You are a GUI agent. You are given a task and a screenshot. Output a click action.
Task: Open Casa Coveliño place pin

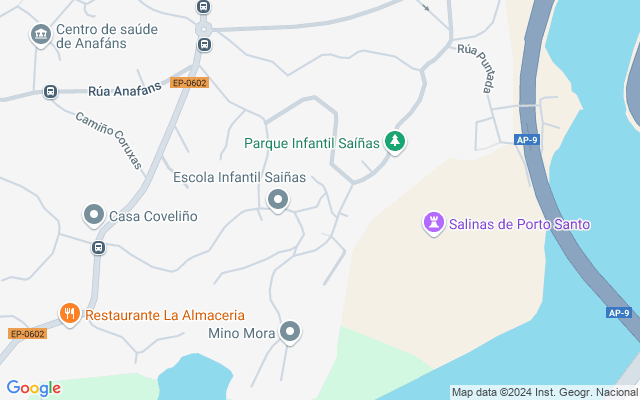pyautogui.click(x=94, y=215)
